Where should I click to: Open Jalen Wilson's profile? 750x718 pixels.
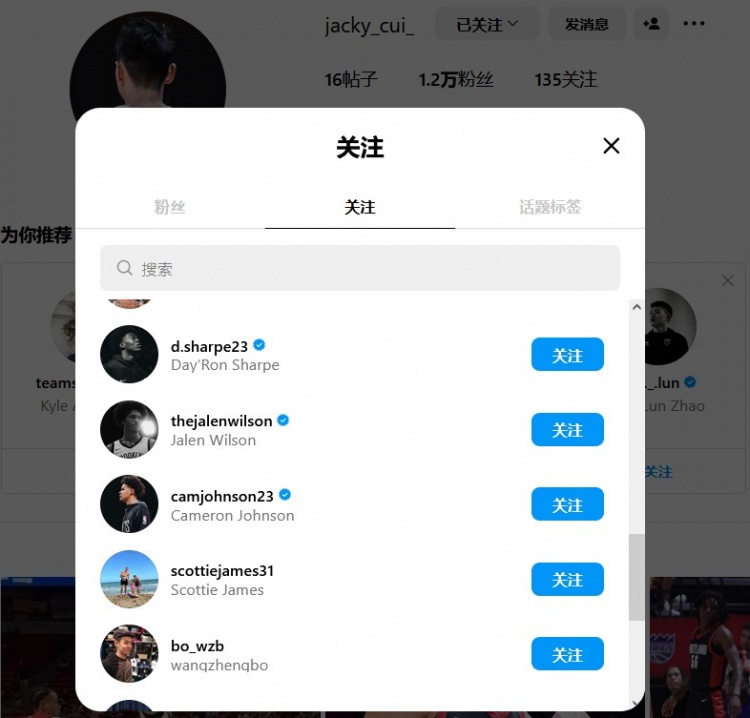pyautogui.click(x=220, y=421)
